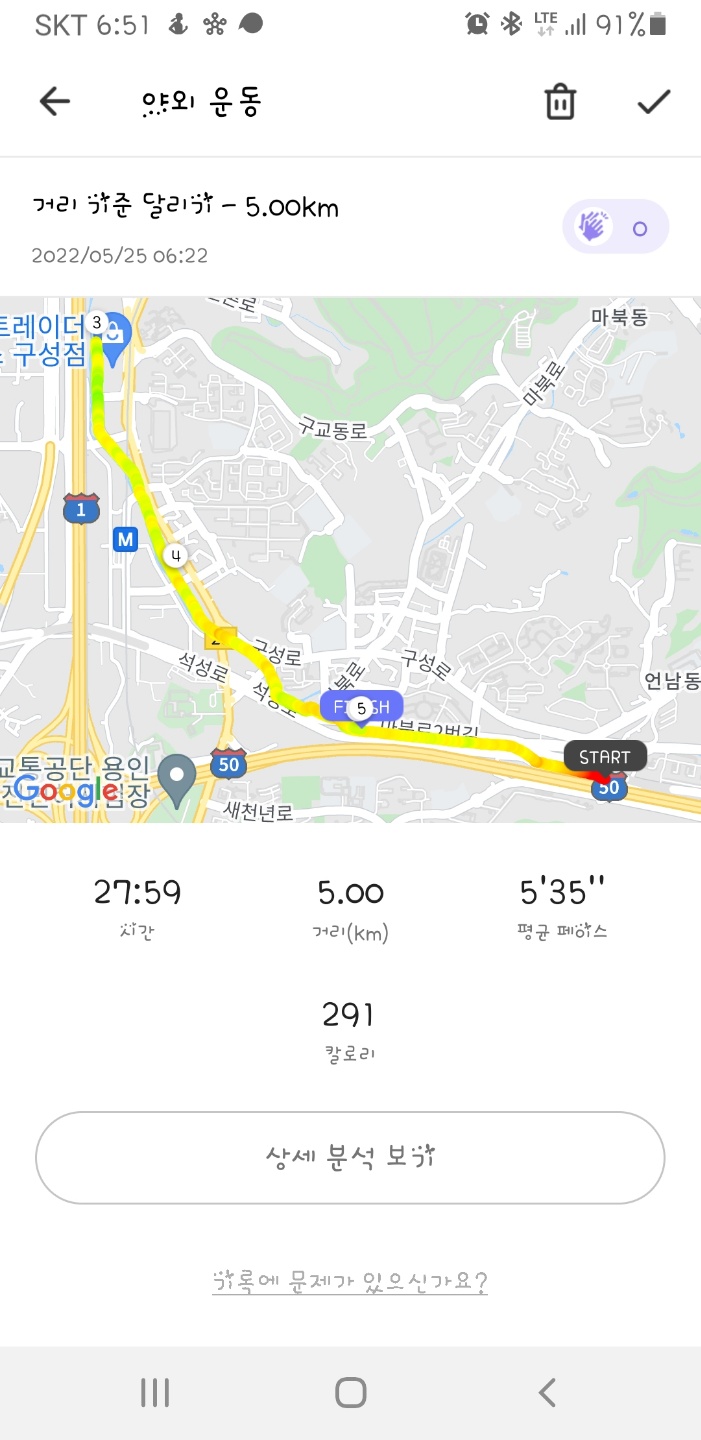Open recent apps from navigation bar

click(155, 1392)
